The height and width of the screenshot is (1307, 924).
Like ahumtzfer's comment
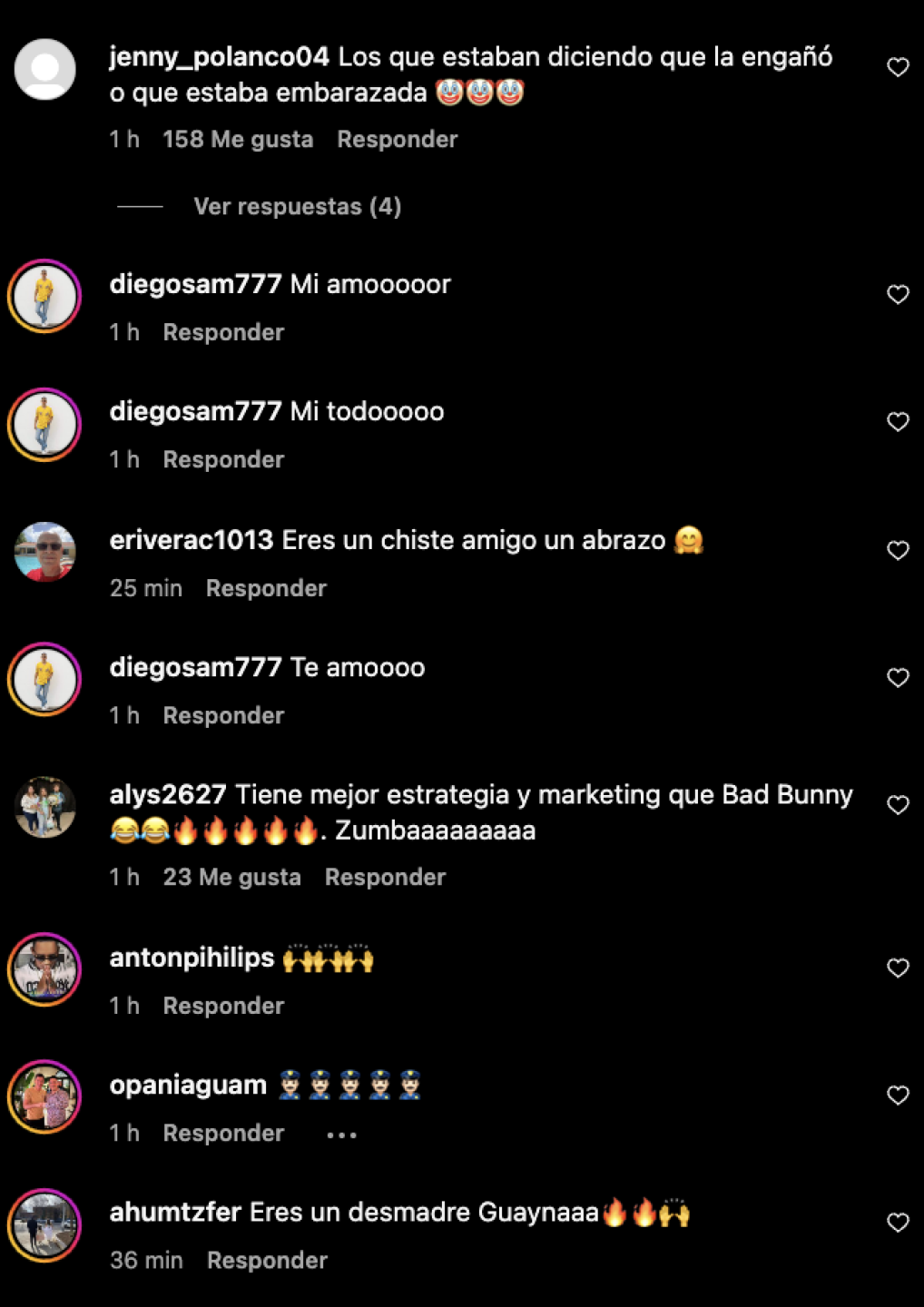(x=898, y=1223)
